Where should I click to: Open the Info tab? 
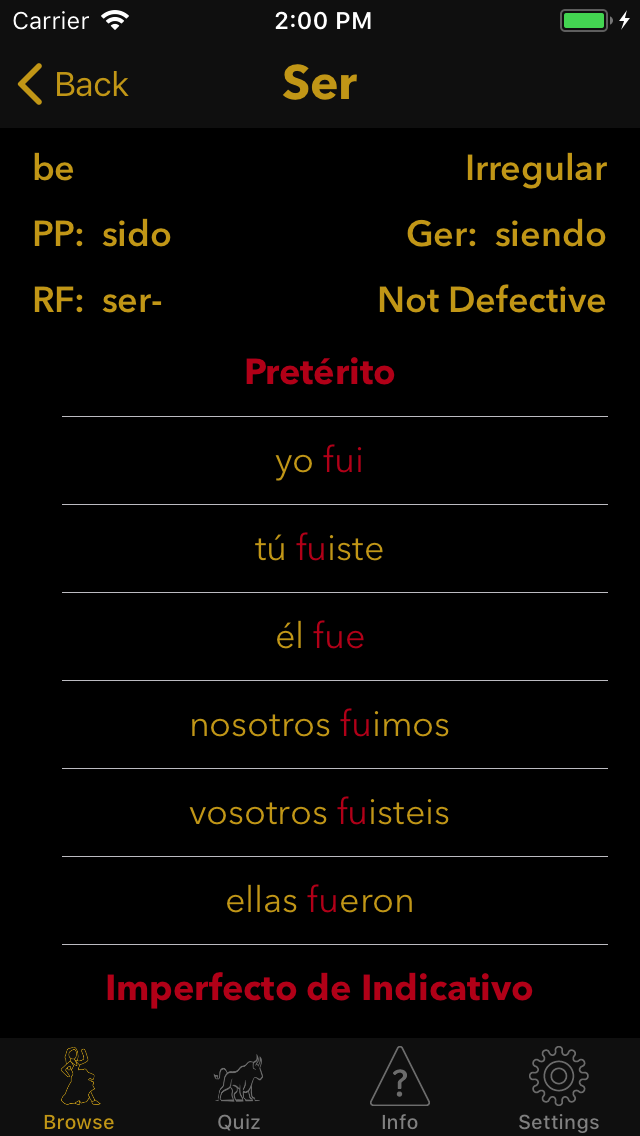(x=399, y=1088)
